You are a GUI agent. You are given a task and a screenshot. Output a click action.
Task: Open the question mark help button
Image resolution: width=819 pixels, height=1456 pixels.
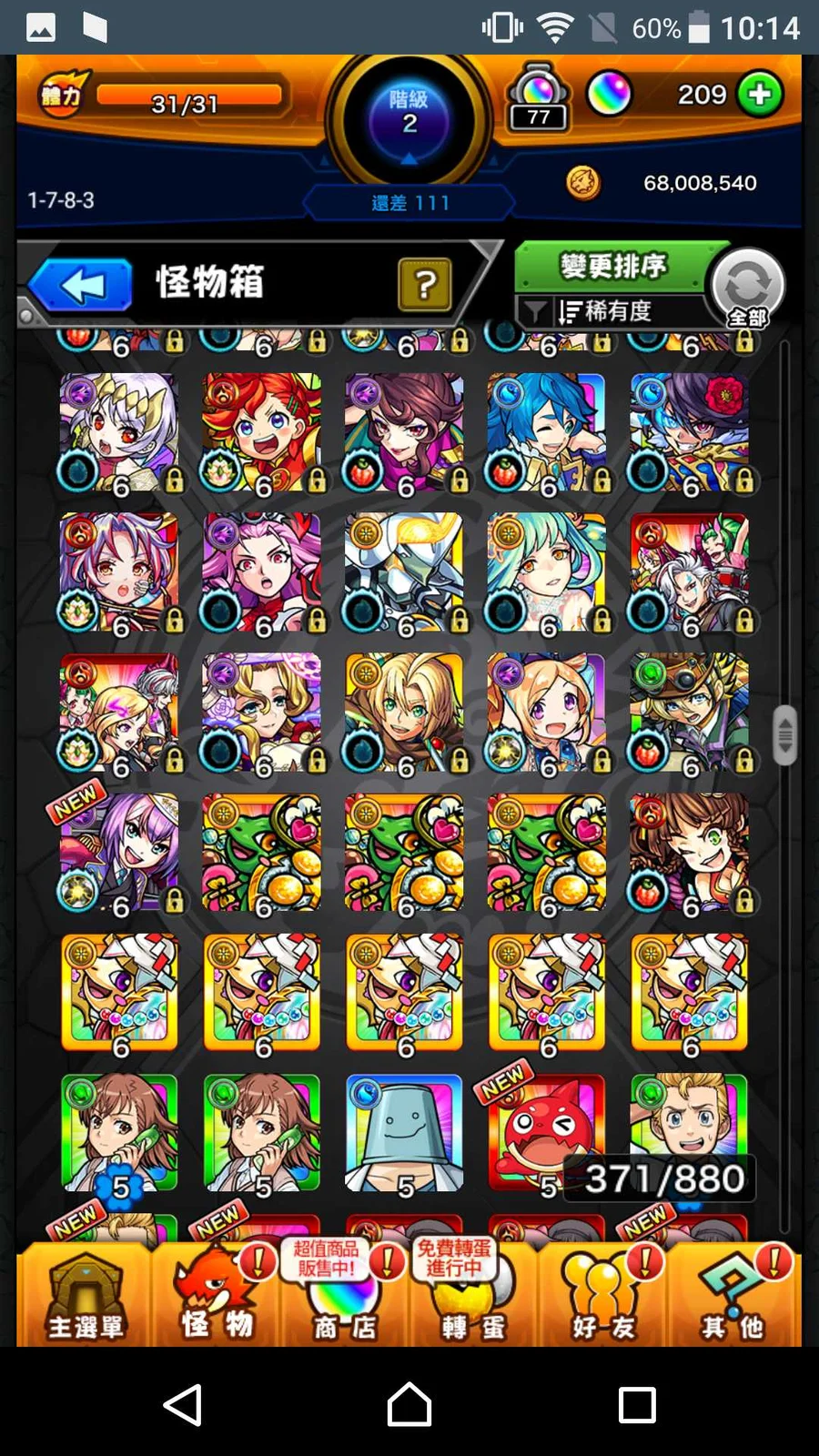[x=424, y=285]
